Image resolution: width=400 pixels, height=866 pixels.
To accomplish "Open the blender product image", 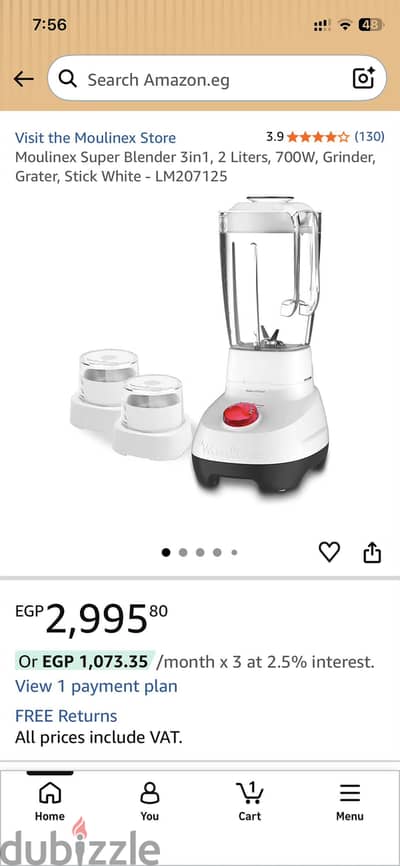I will 199,345.
